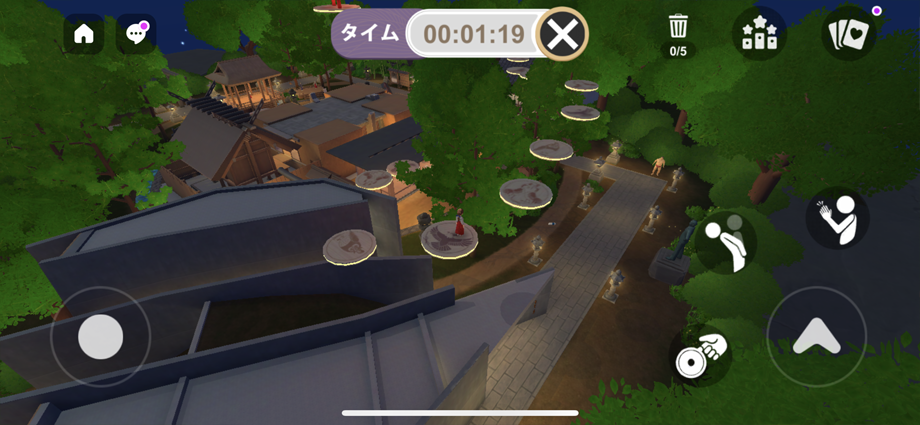Jump with the up arrow button

816,336
